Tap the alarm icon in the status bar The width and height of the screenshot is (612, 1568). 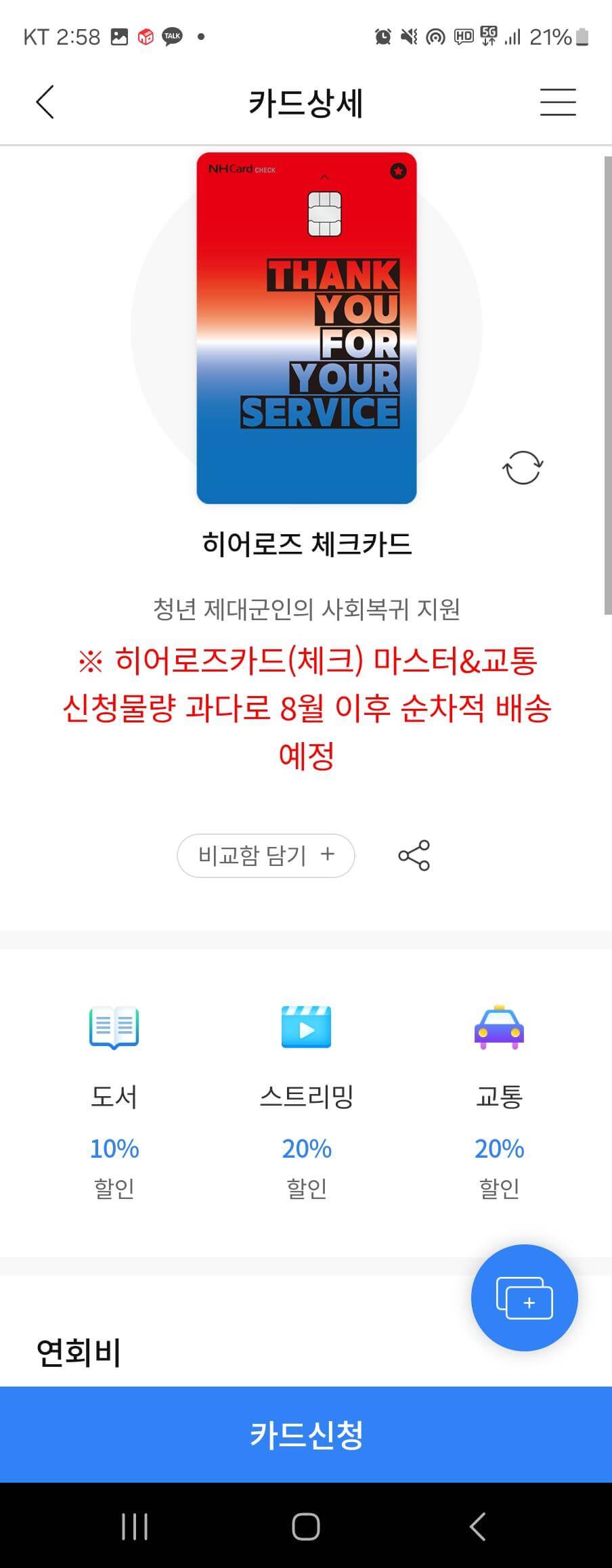[x=382, y=36]
